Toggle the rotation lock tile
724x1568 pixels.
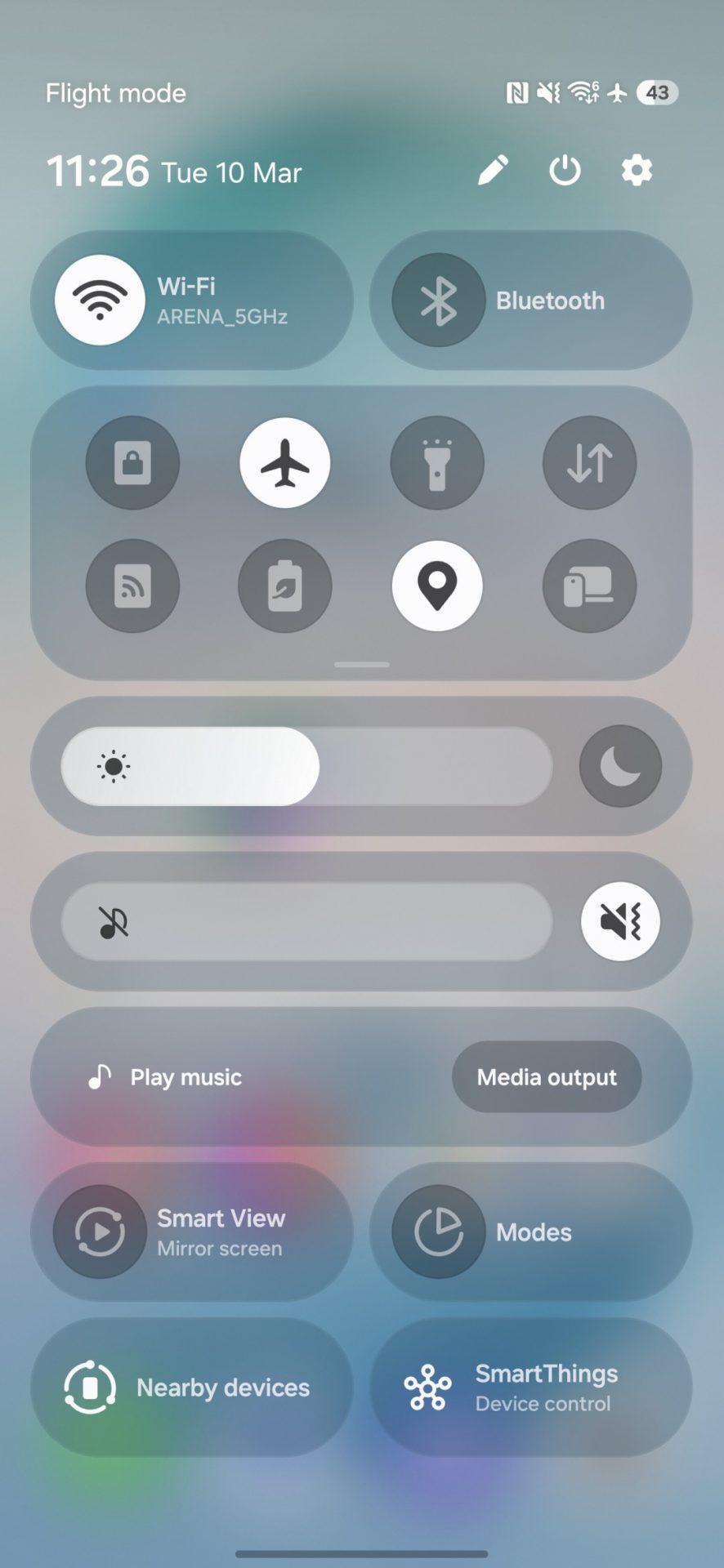point(132,463)
